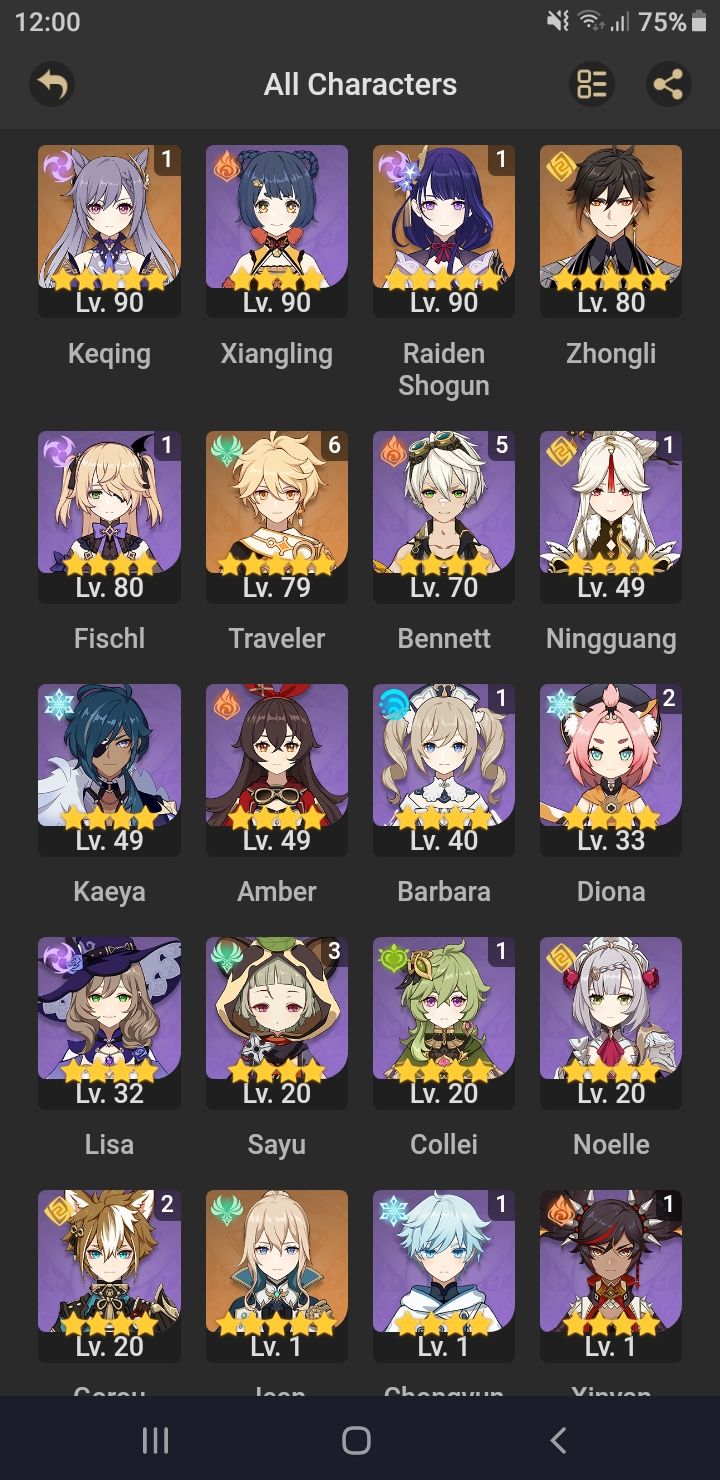View Raiden Shogun's details
720x1480 pixels.
coord(444,231)
